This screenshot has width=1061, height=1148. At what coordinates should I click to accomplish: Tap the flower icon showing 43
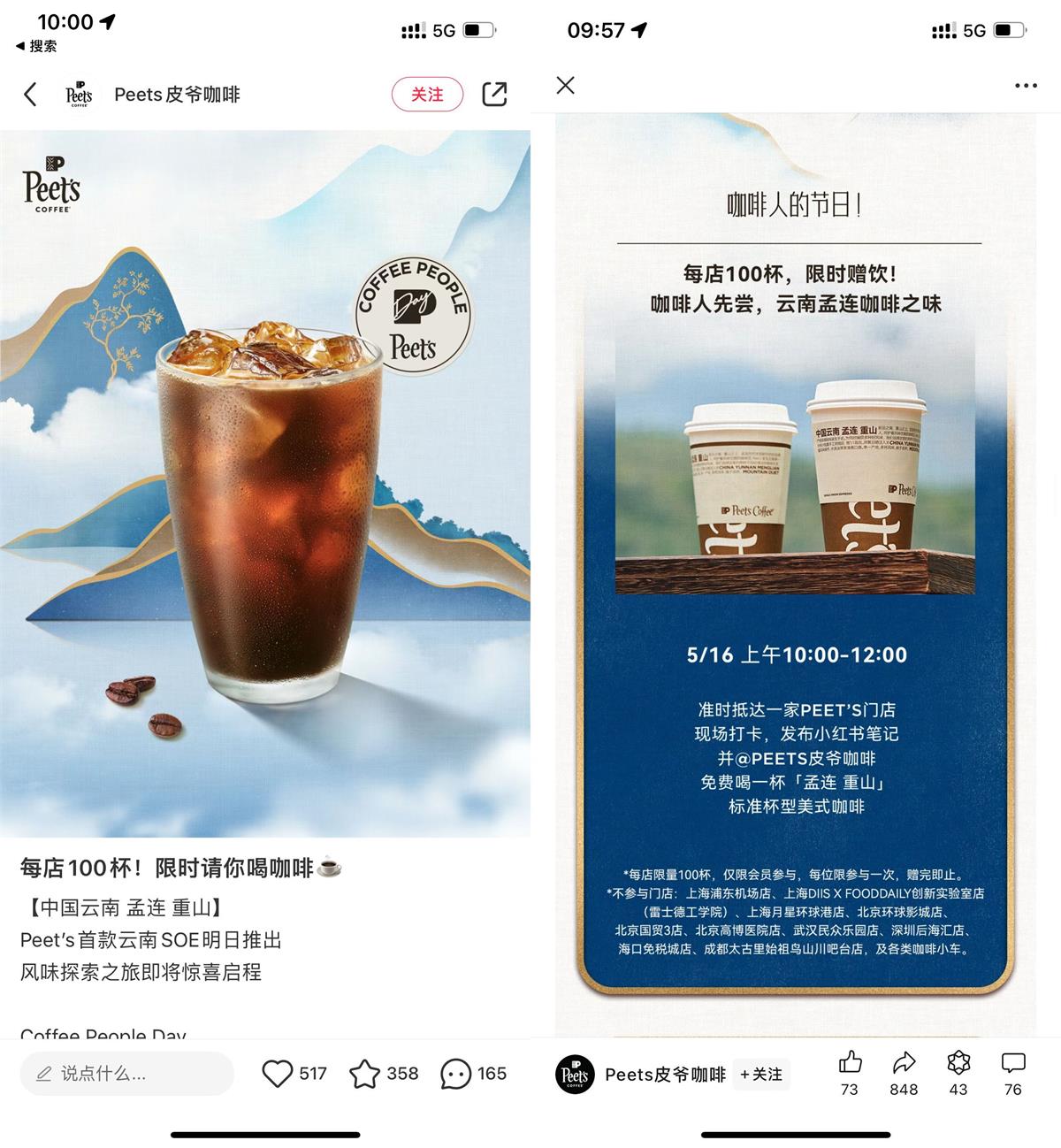click(958, 1063)
